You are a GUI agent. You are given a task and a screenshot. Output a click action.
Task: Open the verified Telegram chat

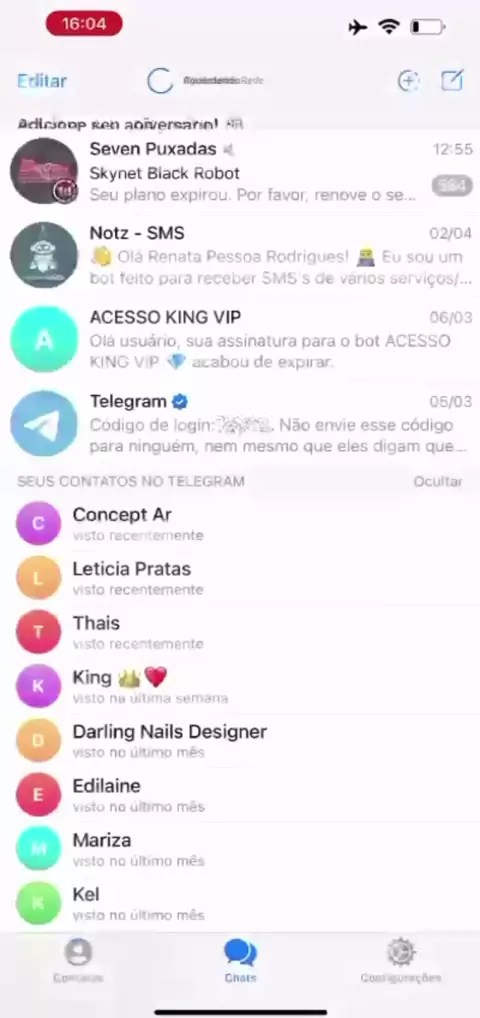pos(240,424)
